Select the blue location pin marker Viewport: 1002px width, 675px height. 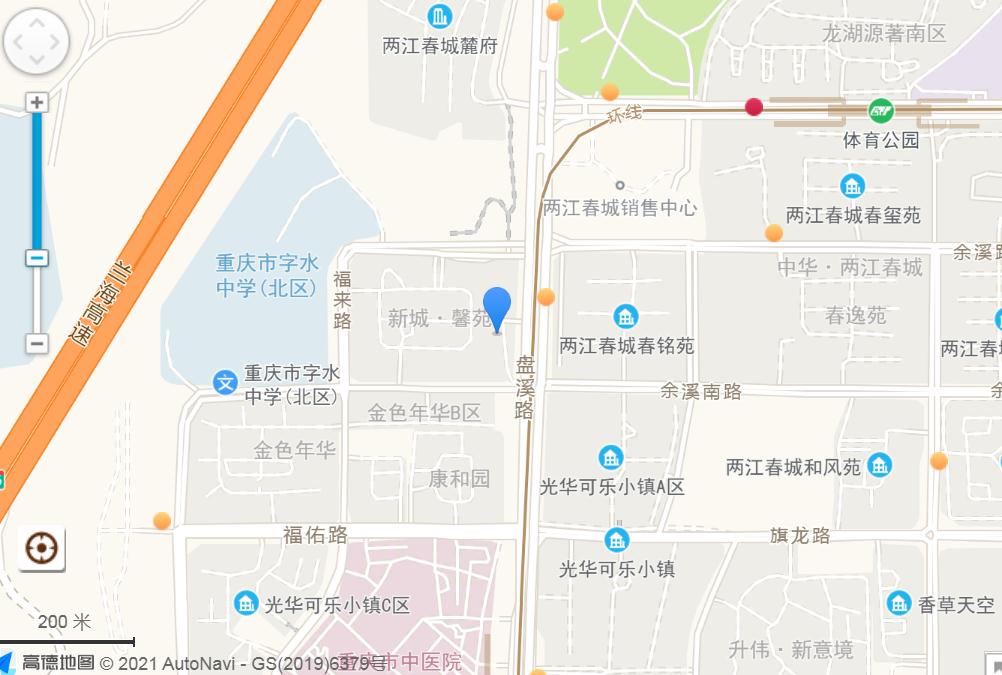pyautogui.click(x=497, y=308)
